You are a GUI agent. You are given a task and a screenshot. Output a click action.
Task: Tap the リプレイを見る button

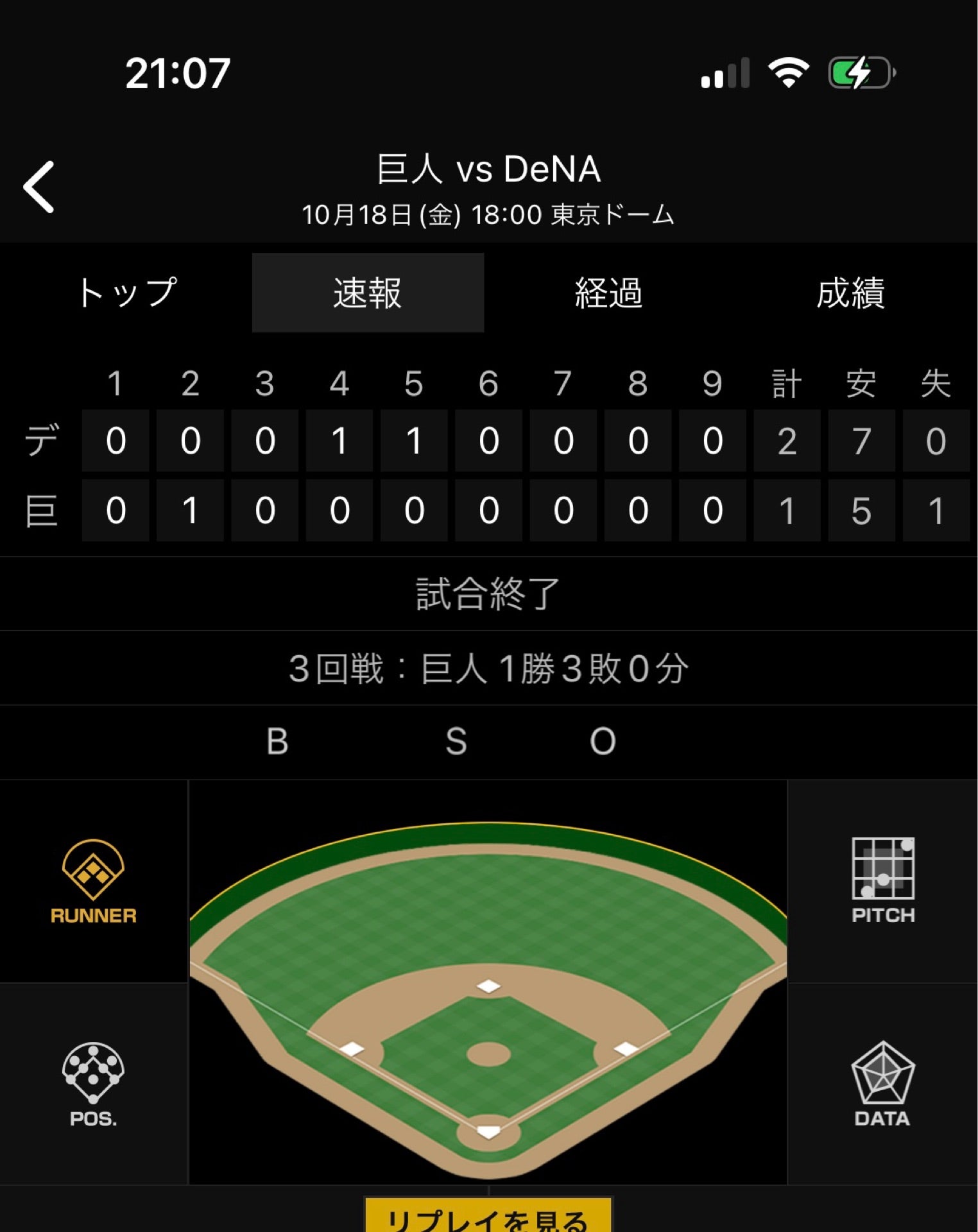click(488, 1216)
